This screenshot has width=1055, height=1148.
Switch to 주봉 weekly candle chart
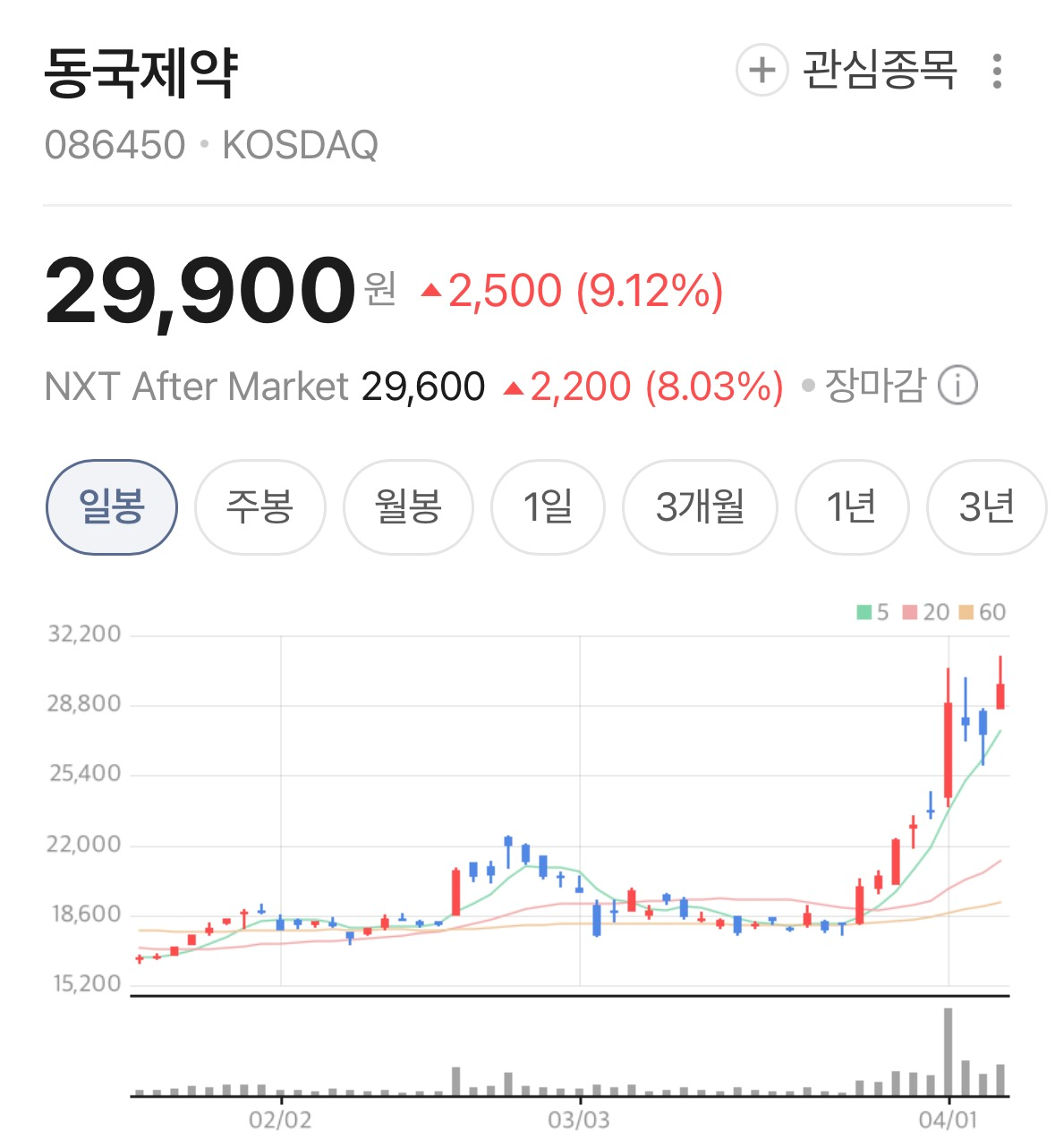(259, 507)
